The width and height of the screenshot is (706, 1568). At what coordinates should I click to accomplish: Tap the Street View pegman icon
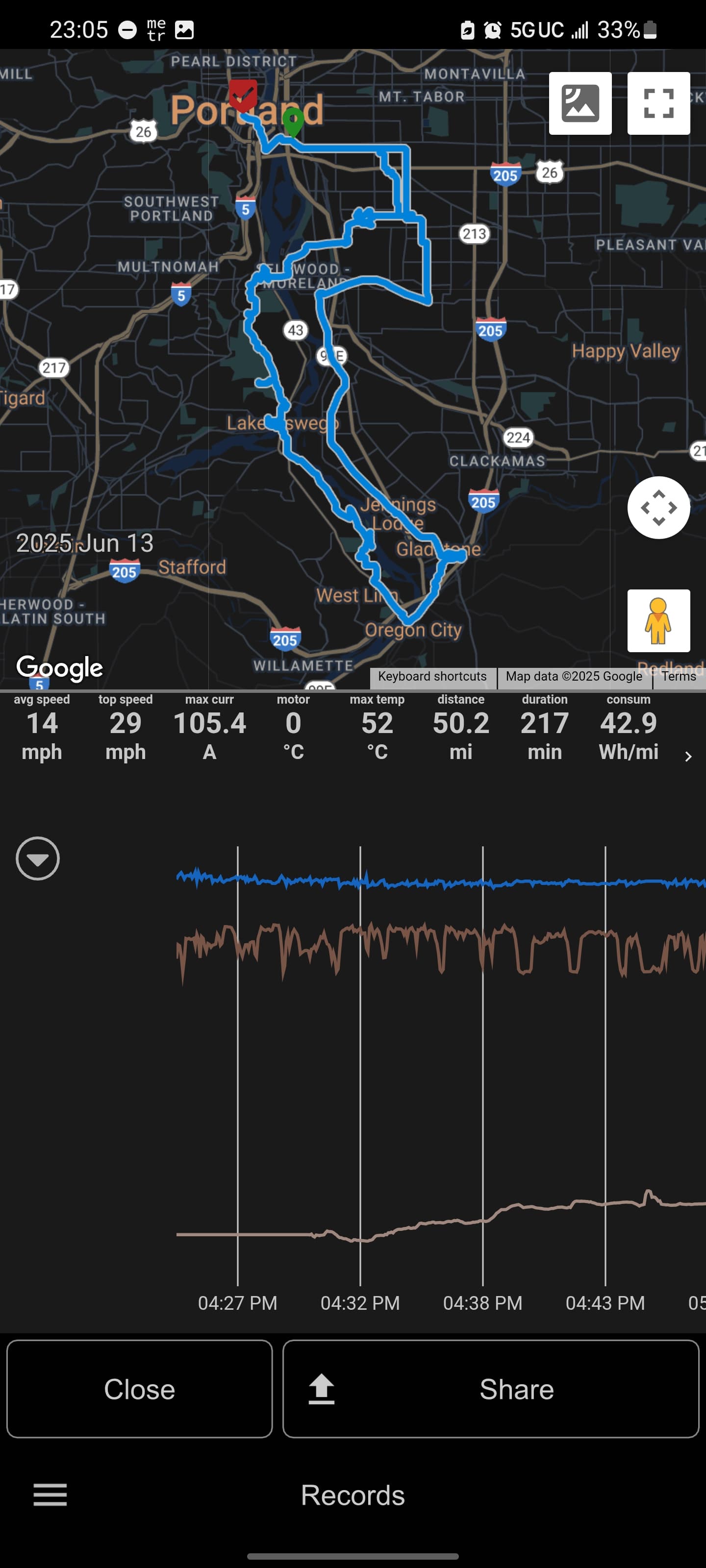658,620
